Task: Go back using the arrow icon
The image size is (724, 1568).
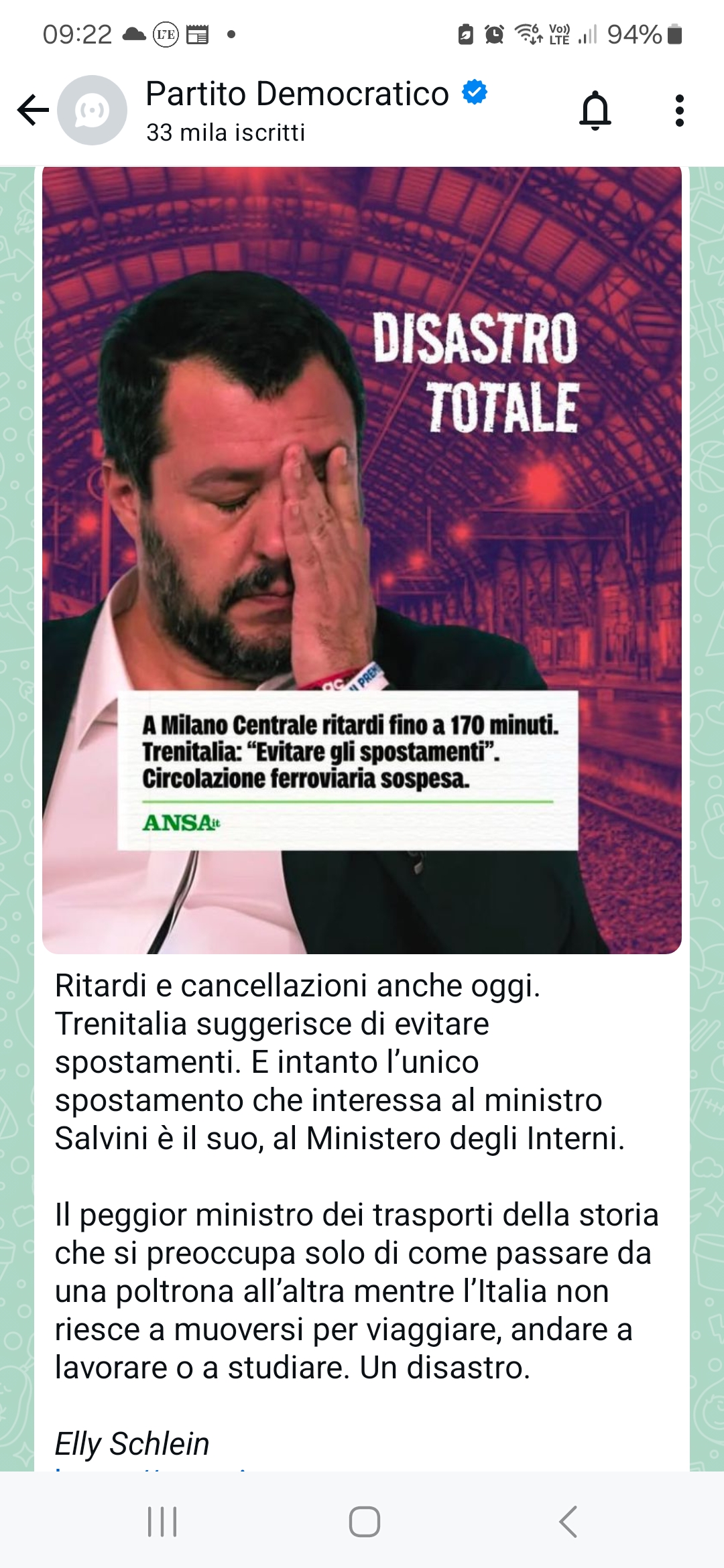Action: click(33, 111)
